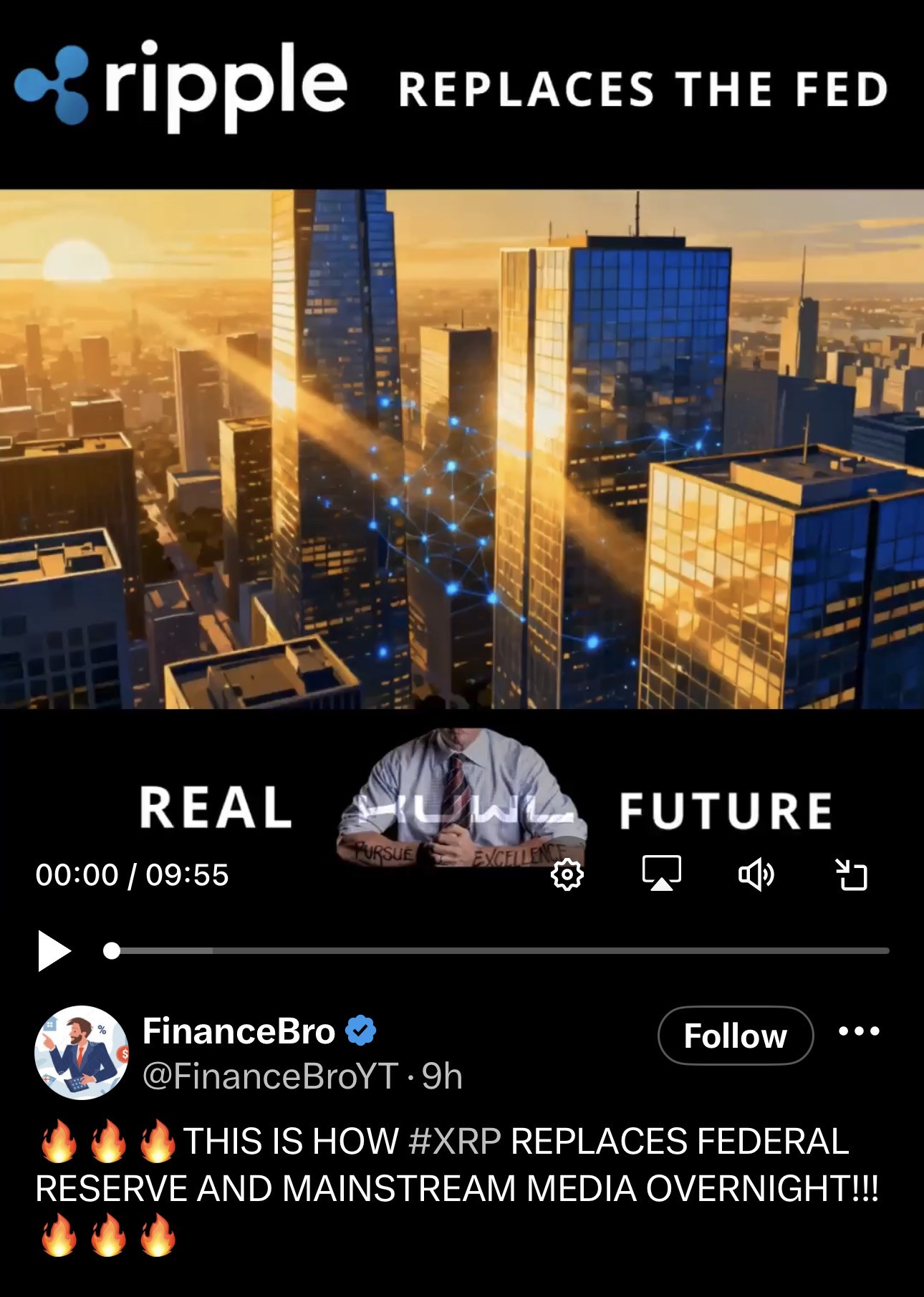924x1297 pixels.
Task: Tap the rotate/minimize video icon
Action: coord(851,874)
